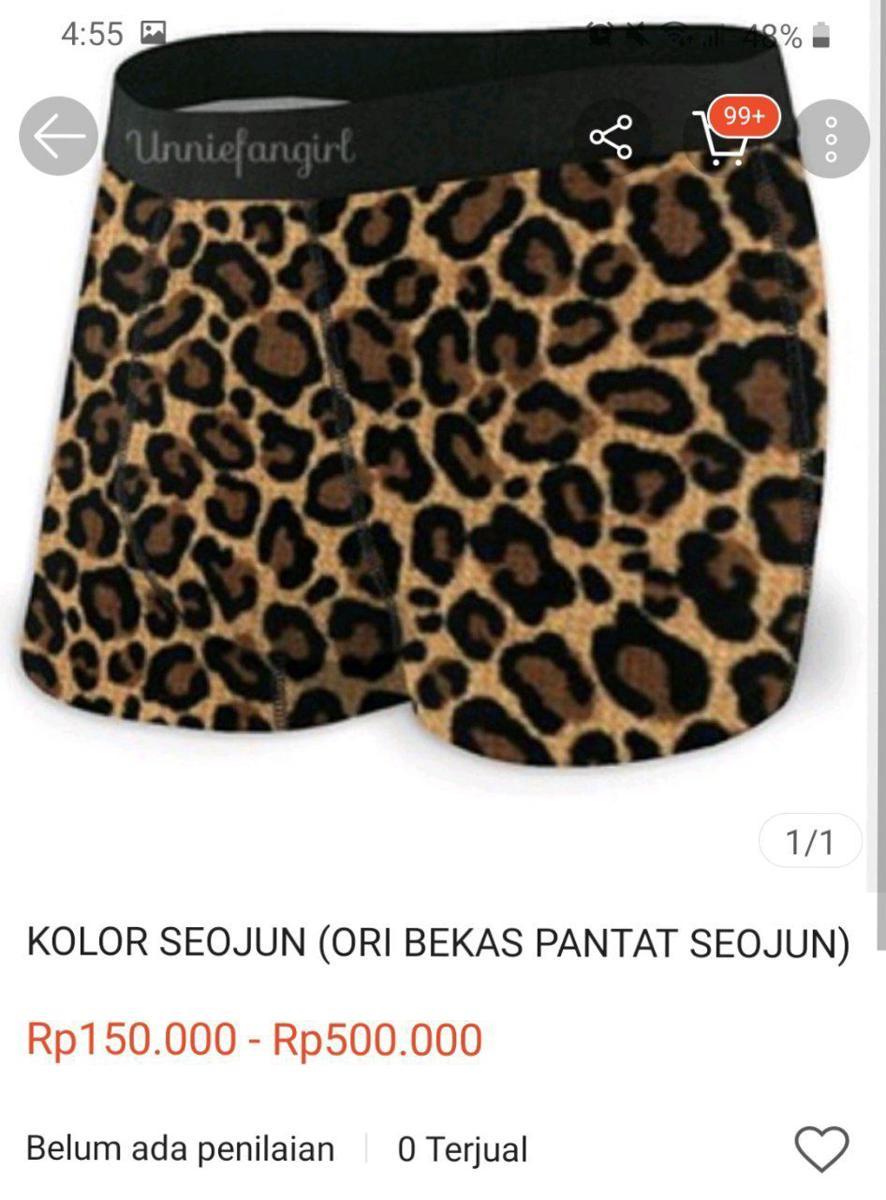Viewport: 886px width, 1200px height.
Task: Share this product listing
Action: tap(611, 137)
